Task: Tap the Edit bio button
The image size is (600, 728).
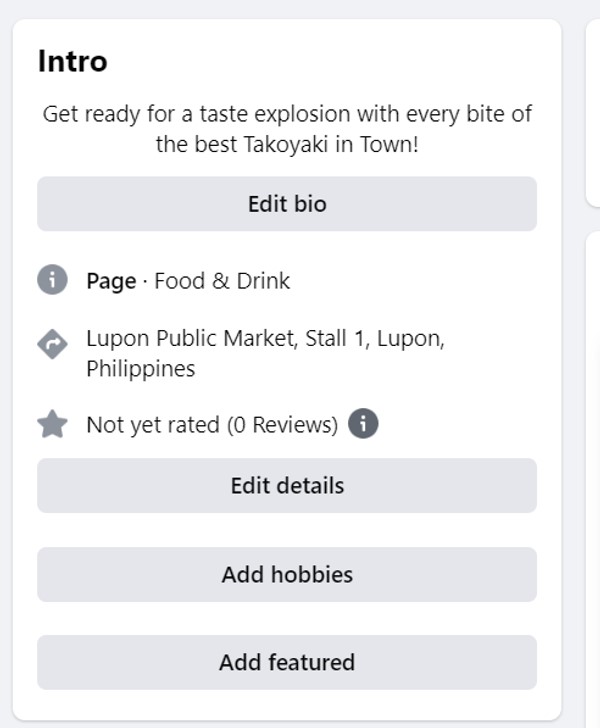Action: point(287,204)
